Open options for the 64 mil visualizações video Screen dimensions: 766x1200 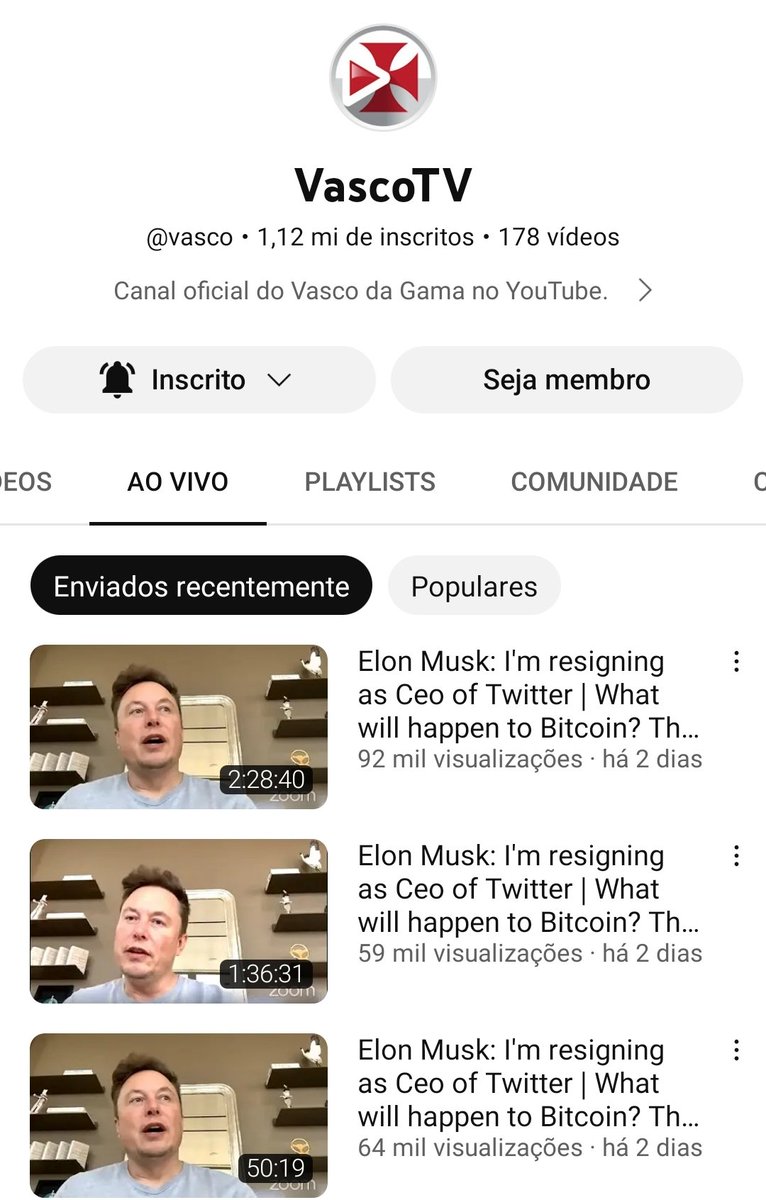point(736,1049)
